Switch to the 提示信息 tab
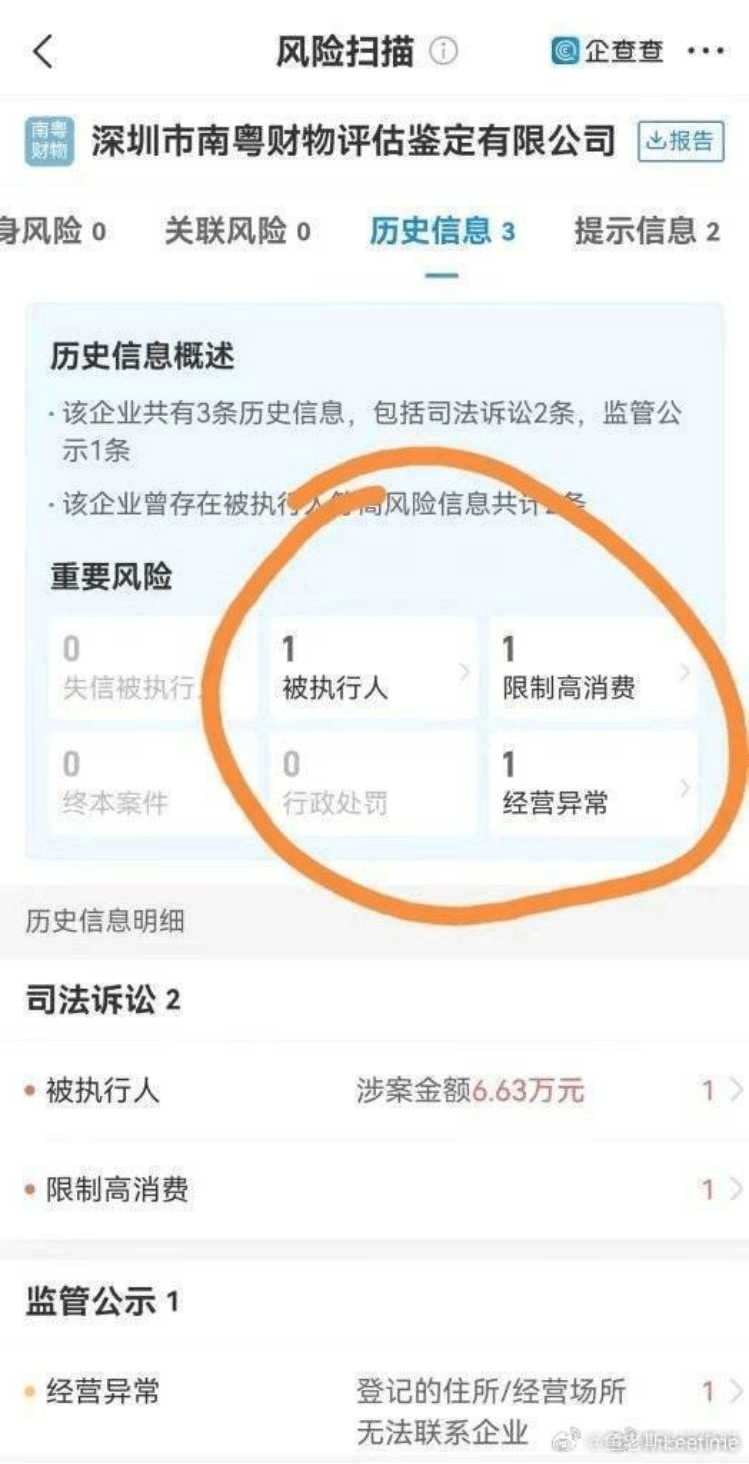The height and width of the screenshot is (1464, 749). click(x=646, y=232)
